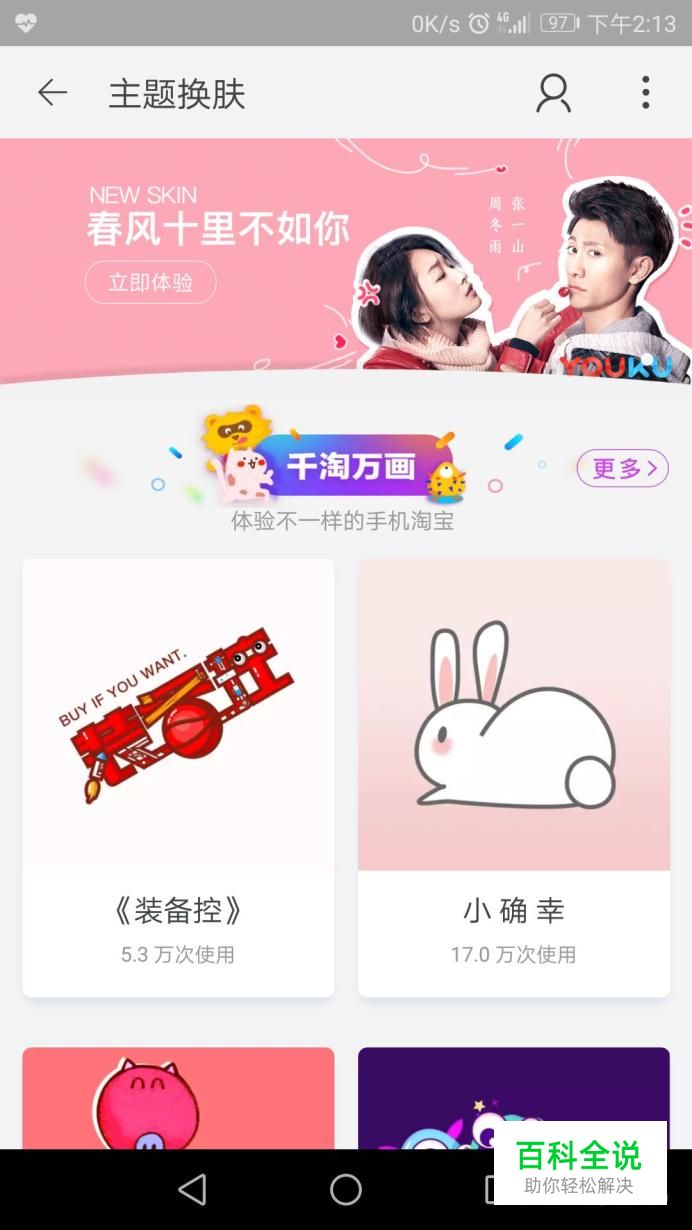Tap 更多 to see more themes
Viewport: 692px width, 1230px height.
pos(623,468)
